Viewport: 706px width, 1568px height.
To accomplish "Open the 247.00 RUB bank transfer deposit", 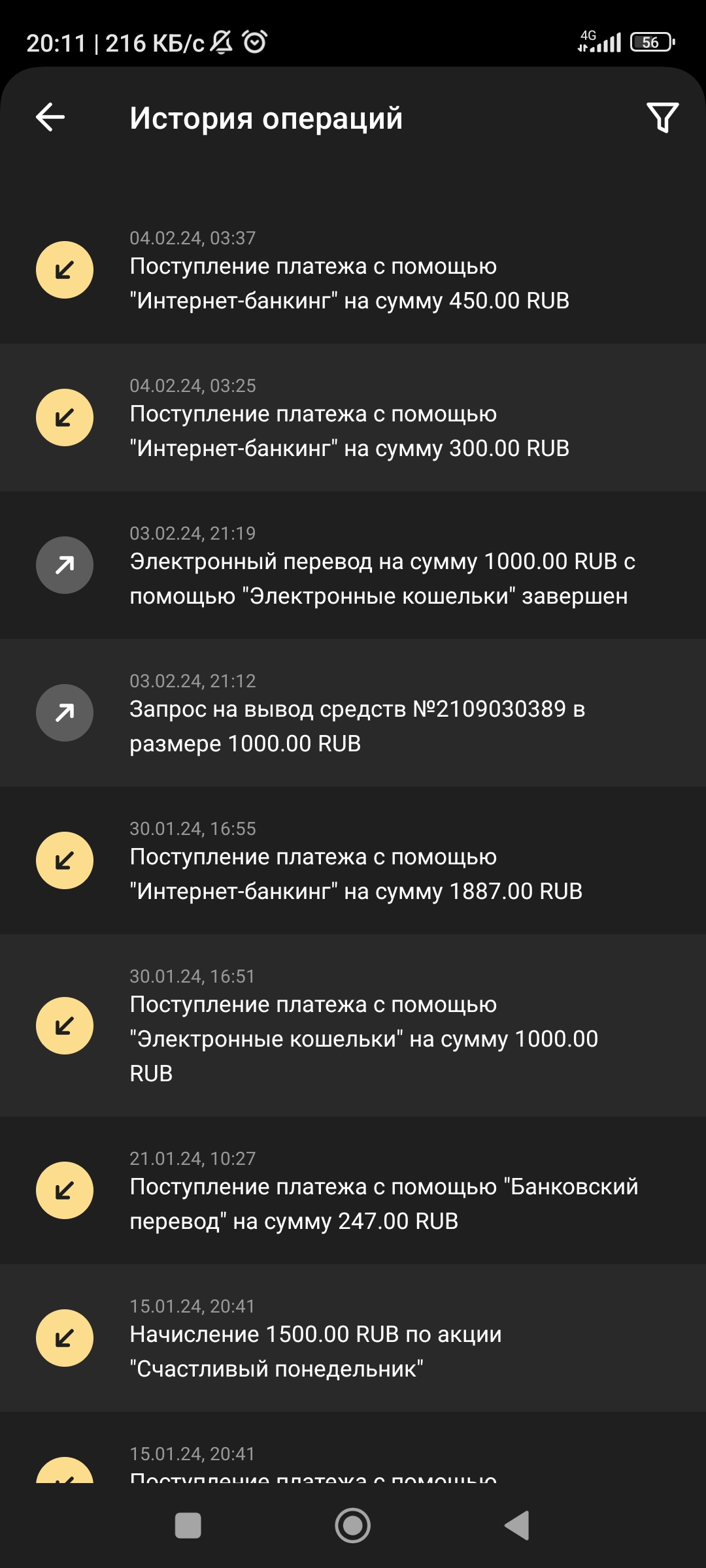I will (x=353, y=1190).
